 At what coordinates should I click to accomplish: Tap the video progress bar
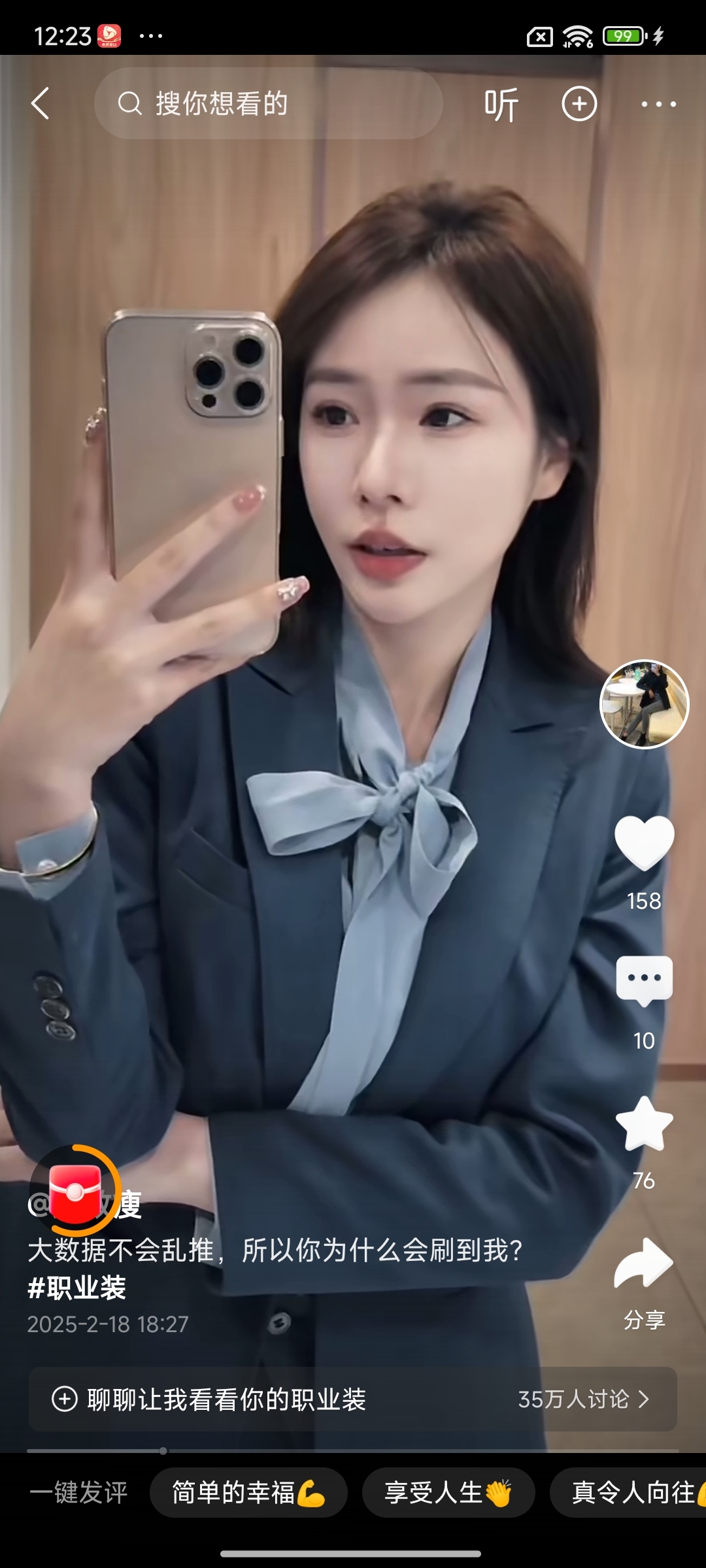353,1450
